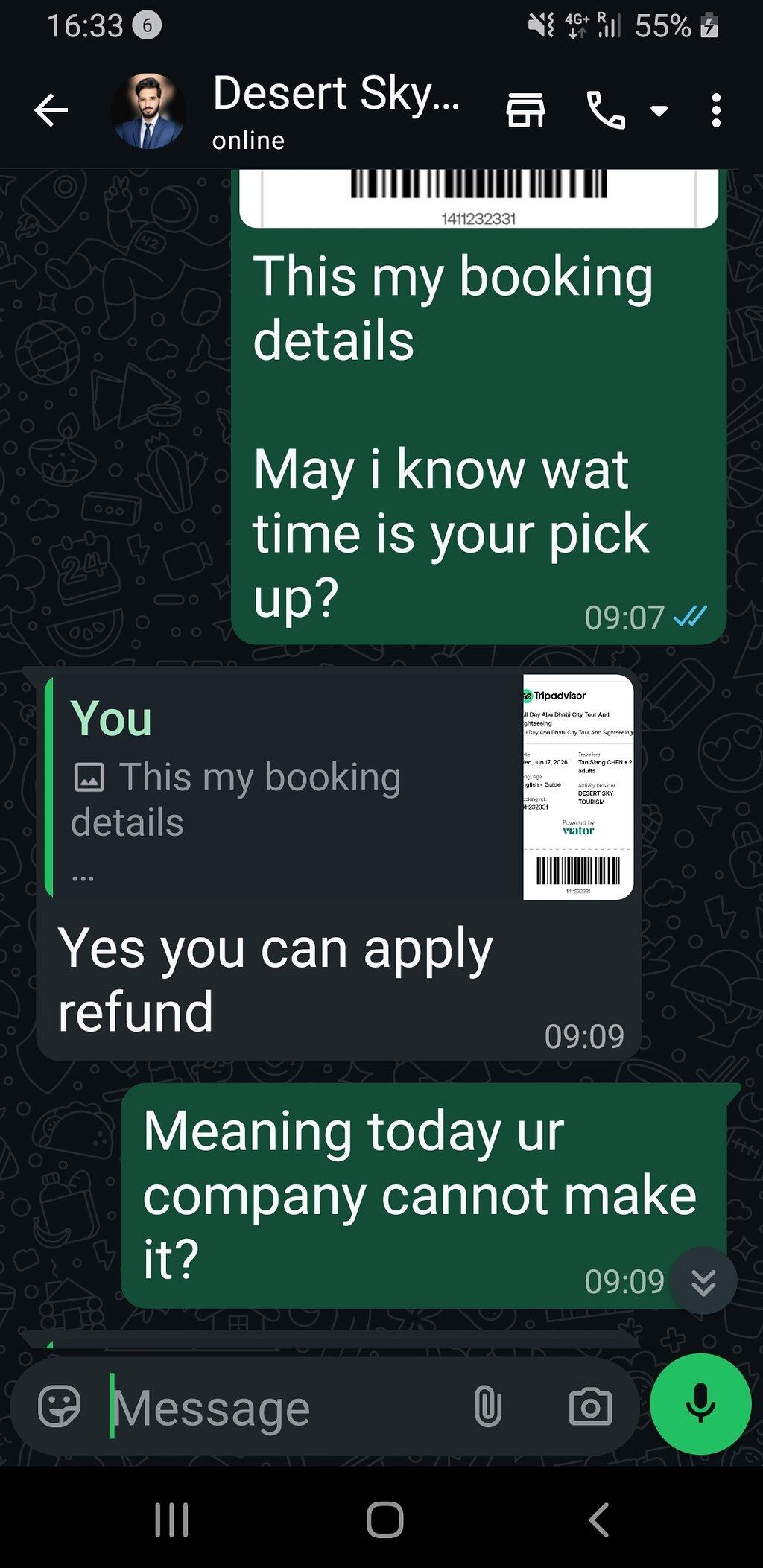This screenshot has height=1568, width=763.
Task: Expand the call options dropdown arrow
Action: [659, 111]
